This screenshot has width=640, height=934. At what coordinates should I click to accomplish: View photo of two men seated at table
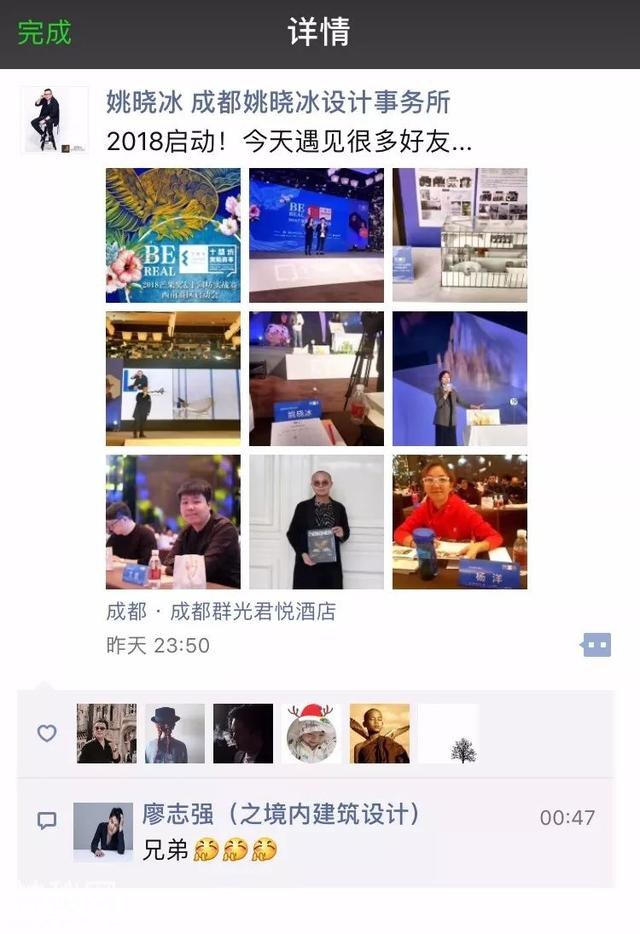173,522
